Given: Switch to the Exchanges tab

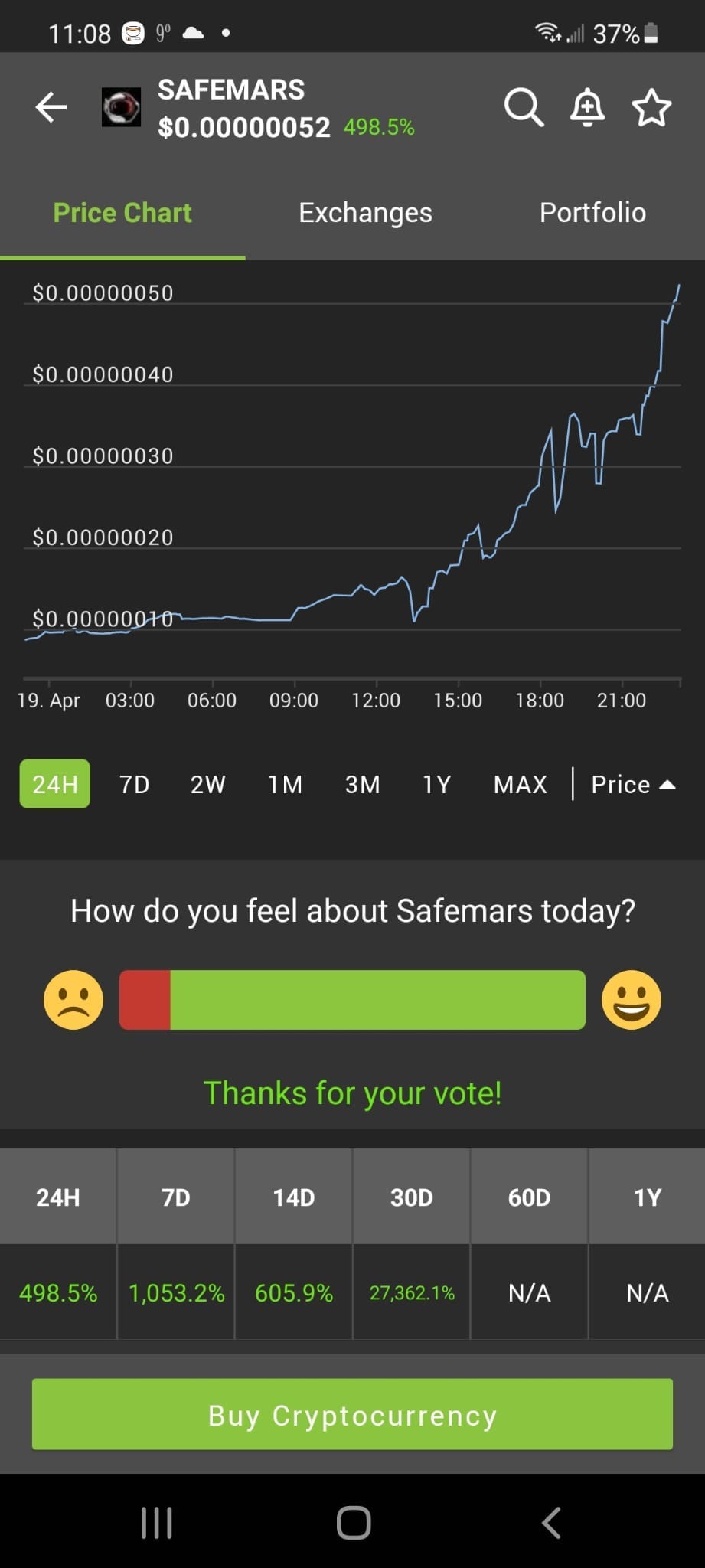Looking at the screenshot, I should coord(365,213).
